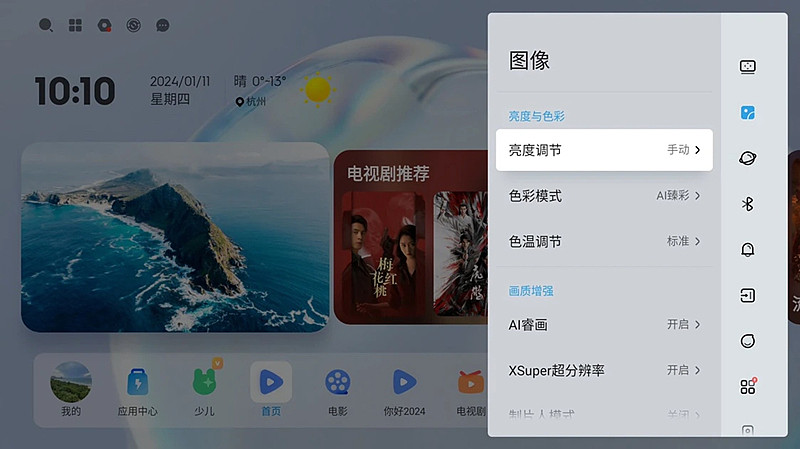Viewport: 800px width, 449px height.
Task: Select the Bluetooth icon in settings sidebar
Action: 747,204
